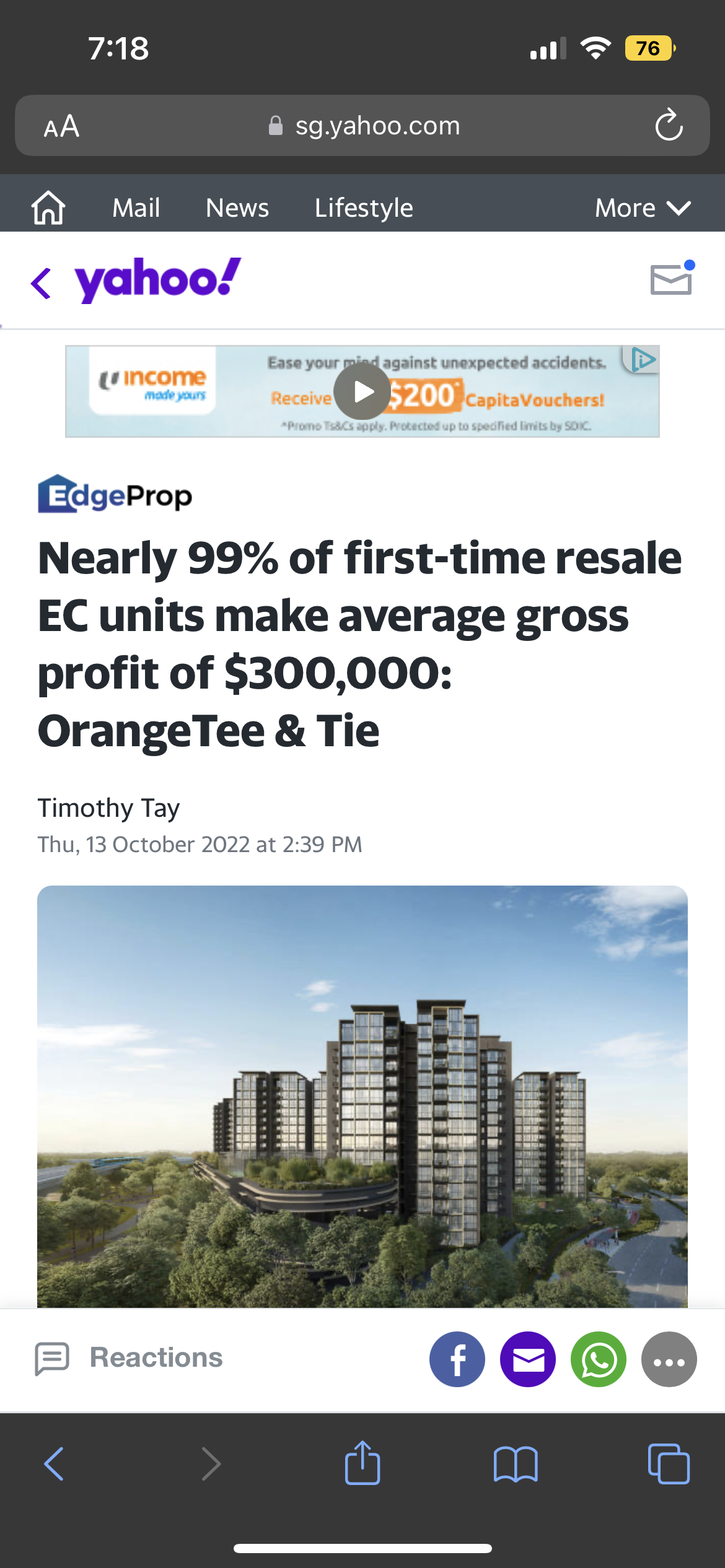This screenshot has width=725, height=1568.
Task: Share the article by email
Action: (528, 1359)
